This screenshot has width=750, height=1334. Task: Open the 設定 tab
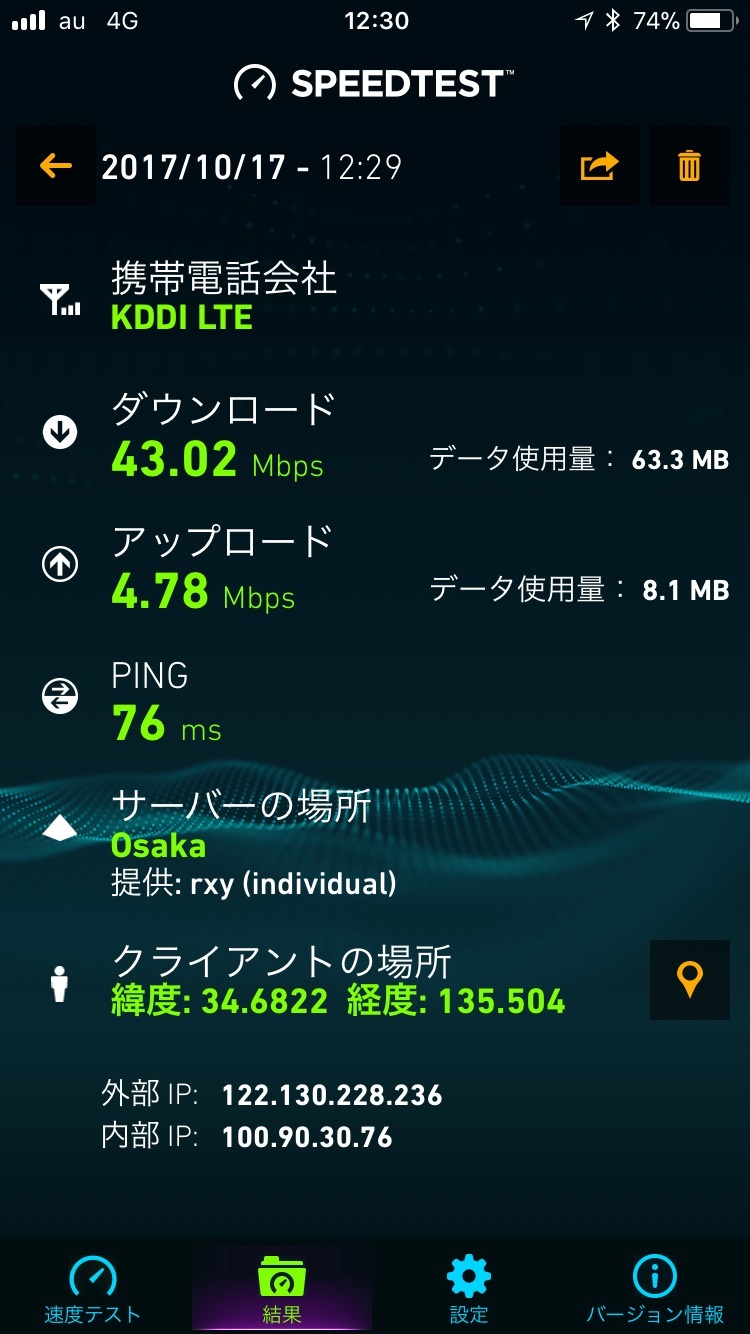(469, 1288)
